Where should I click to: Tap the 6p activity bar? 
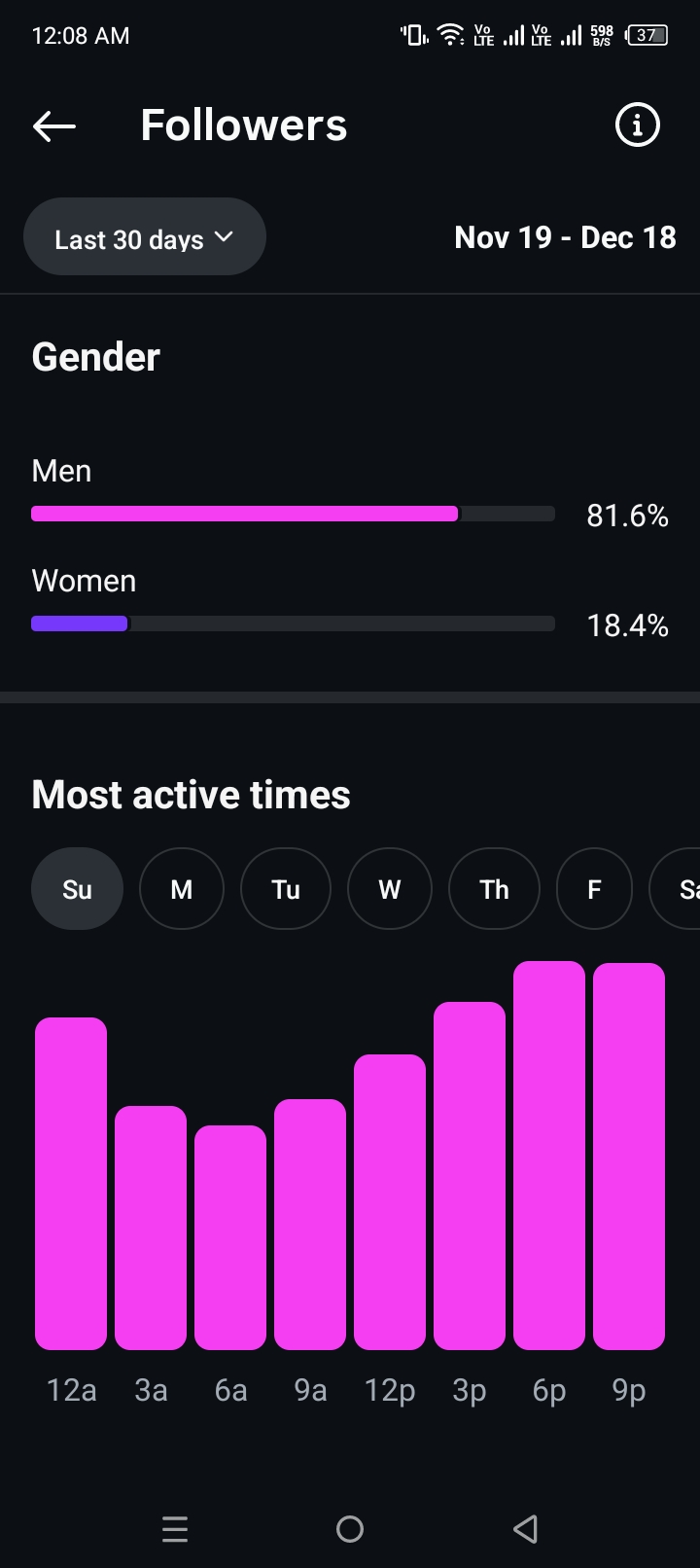(x=549, y=1156)
